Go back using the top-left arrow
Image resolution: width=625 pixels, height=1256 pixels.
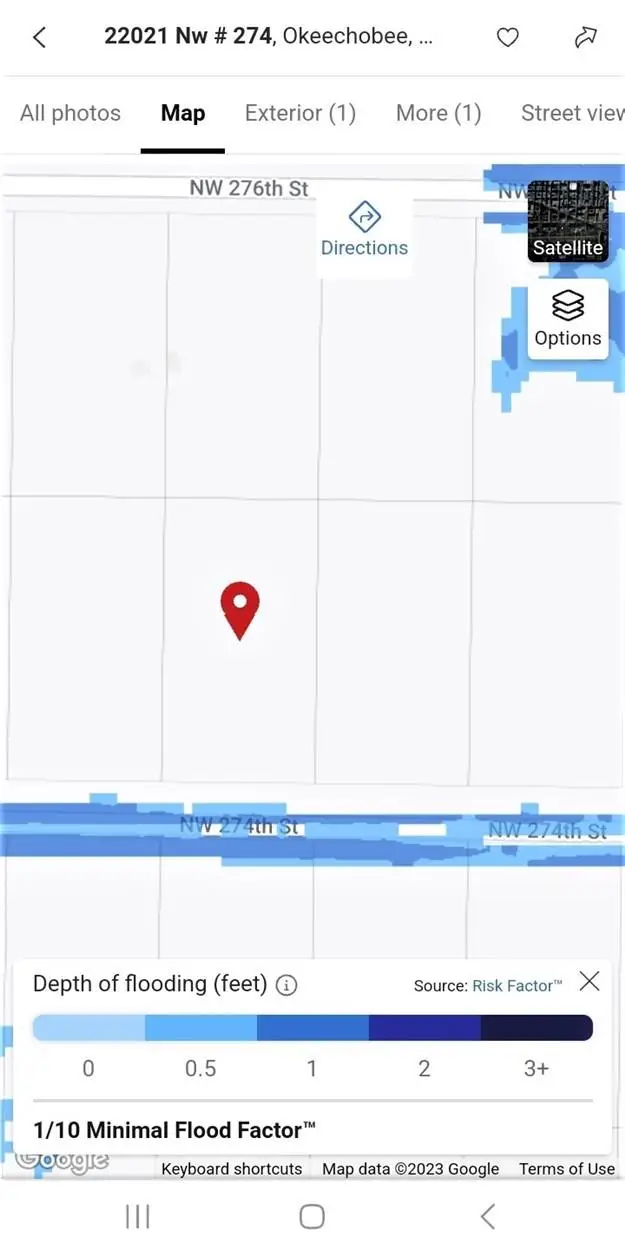(x=39, y=38)
